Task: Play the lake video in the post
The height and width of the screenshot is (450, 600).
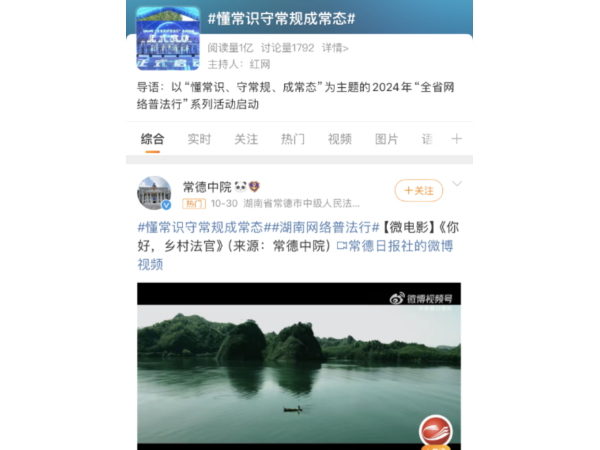Action: pos(298,363)
